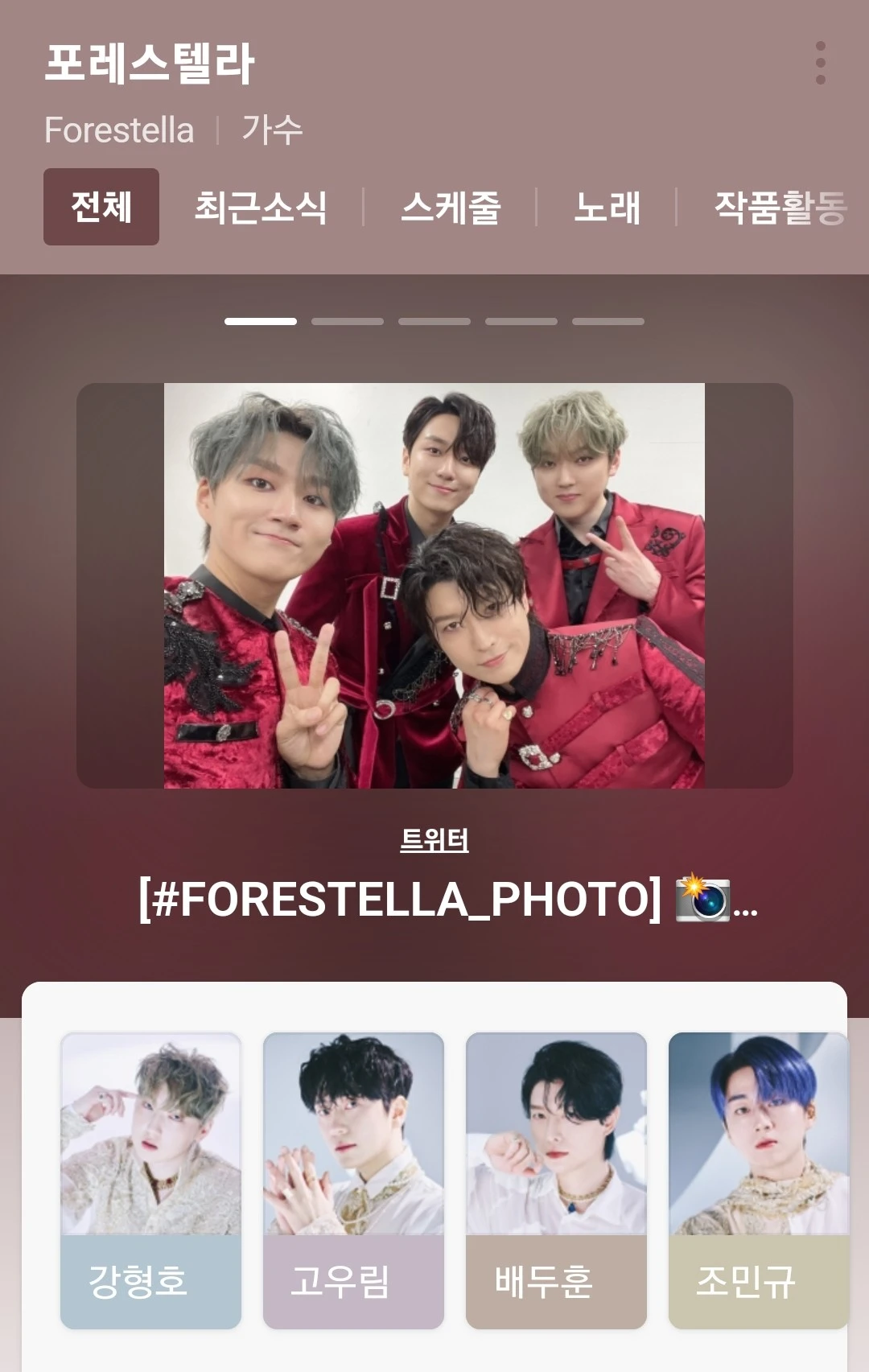Open the three-dot overflow menu
869x1372 pixels.
820,63
